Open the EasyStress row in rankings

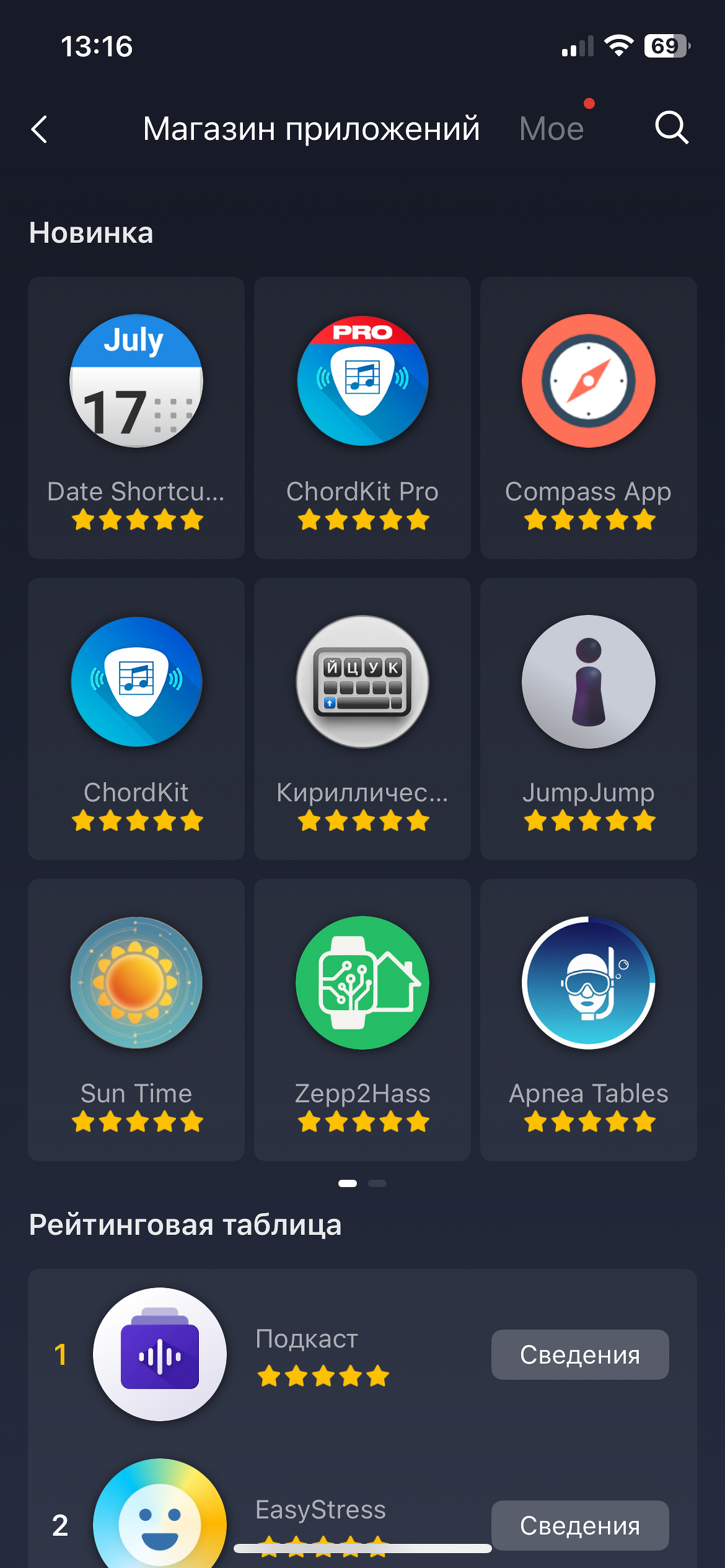(320, 1510)
